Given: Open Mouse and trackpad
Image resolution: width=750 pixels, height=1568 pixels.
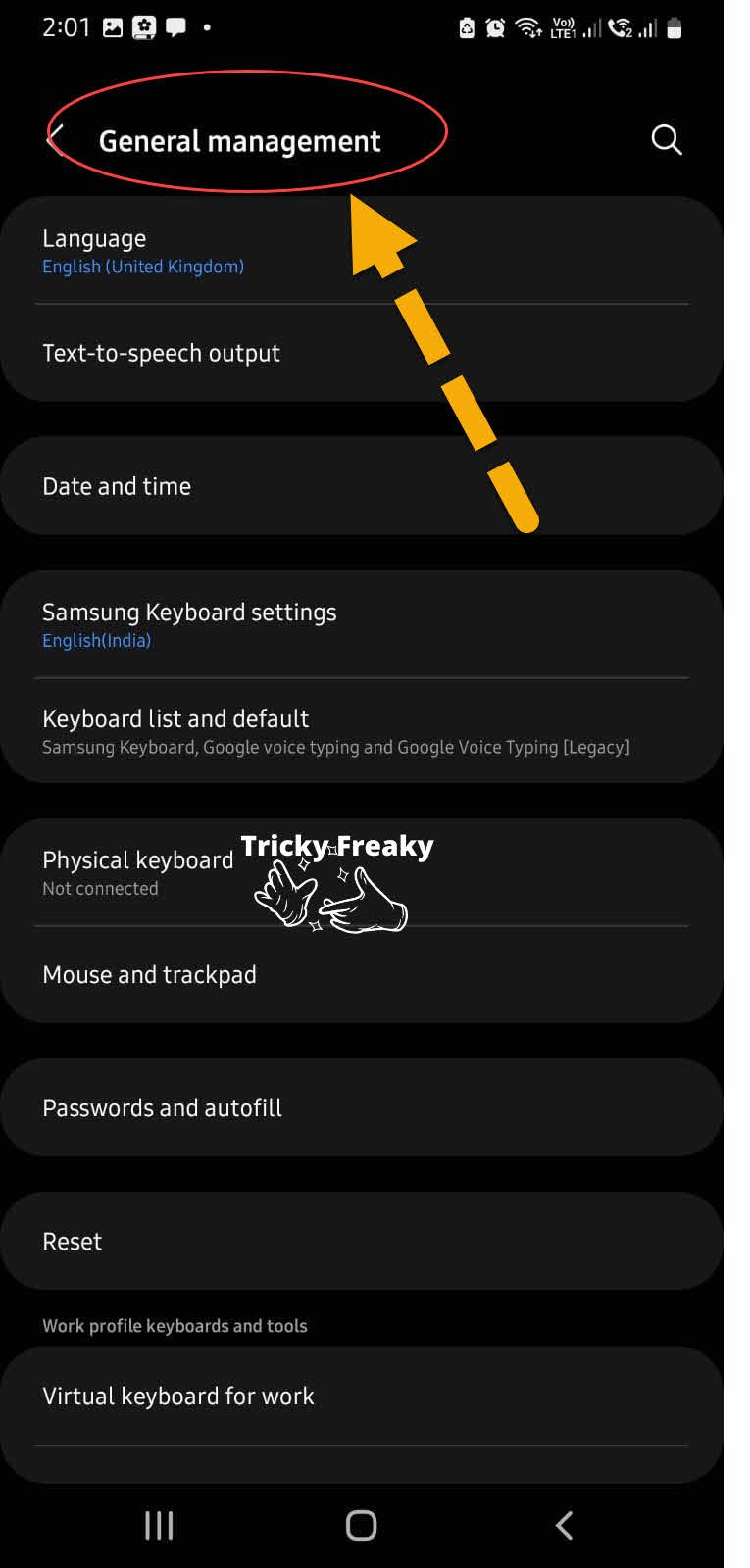Looking at the screenshot, I should 362,975.
